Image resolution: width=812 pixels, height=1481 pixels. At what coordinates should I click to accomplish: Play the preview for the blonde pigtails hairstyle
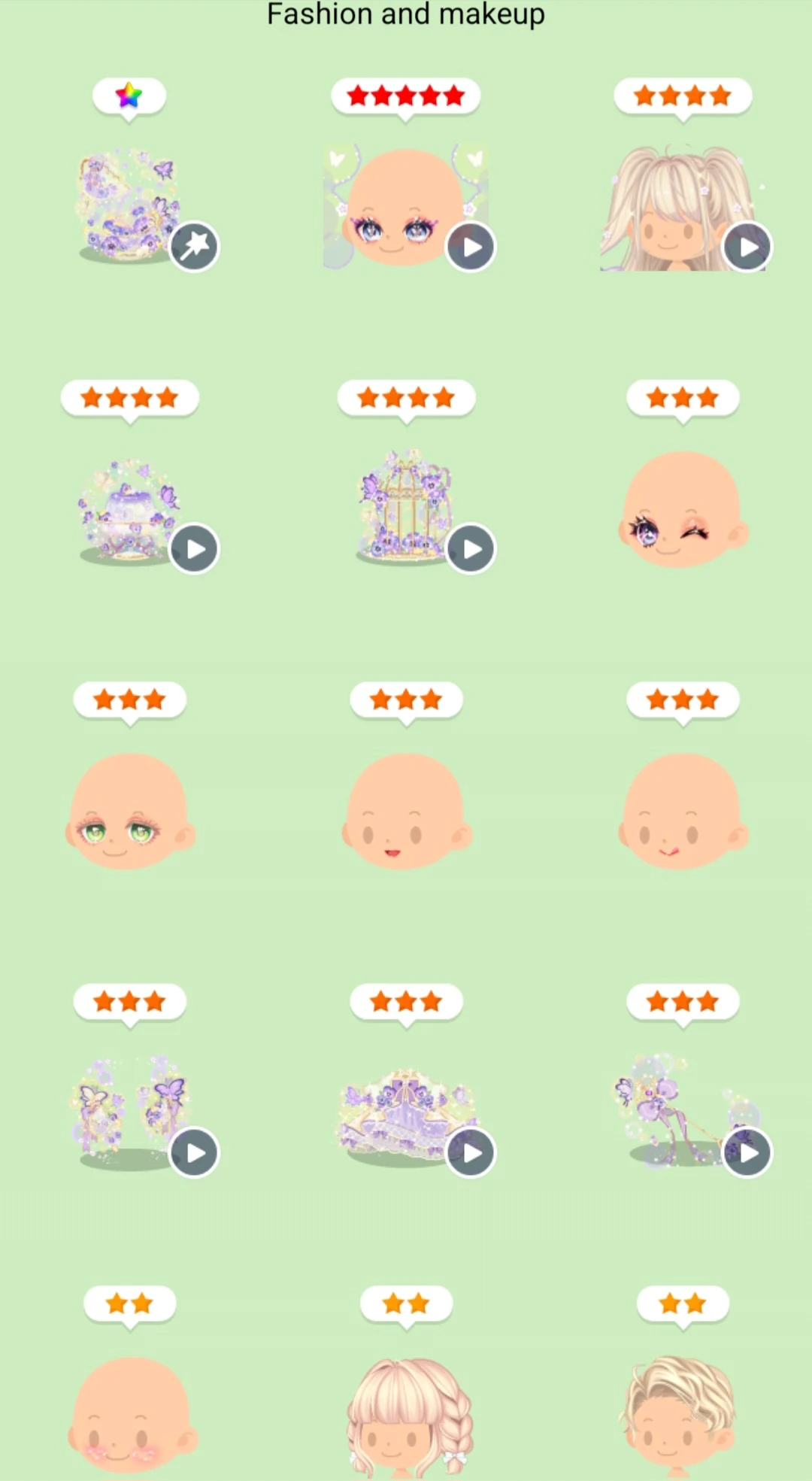(746, 246)
